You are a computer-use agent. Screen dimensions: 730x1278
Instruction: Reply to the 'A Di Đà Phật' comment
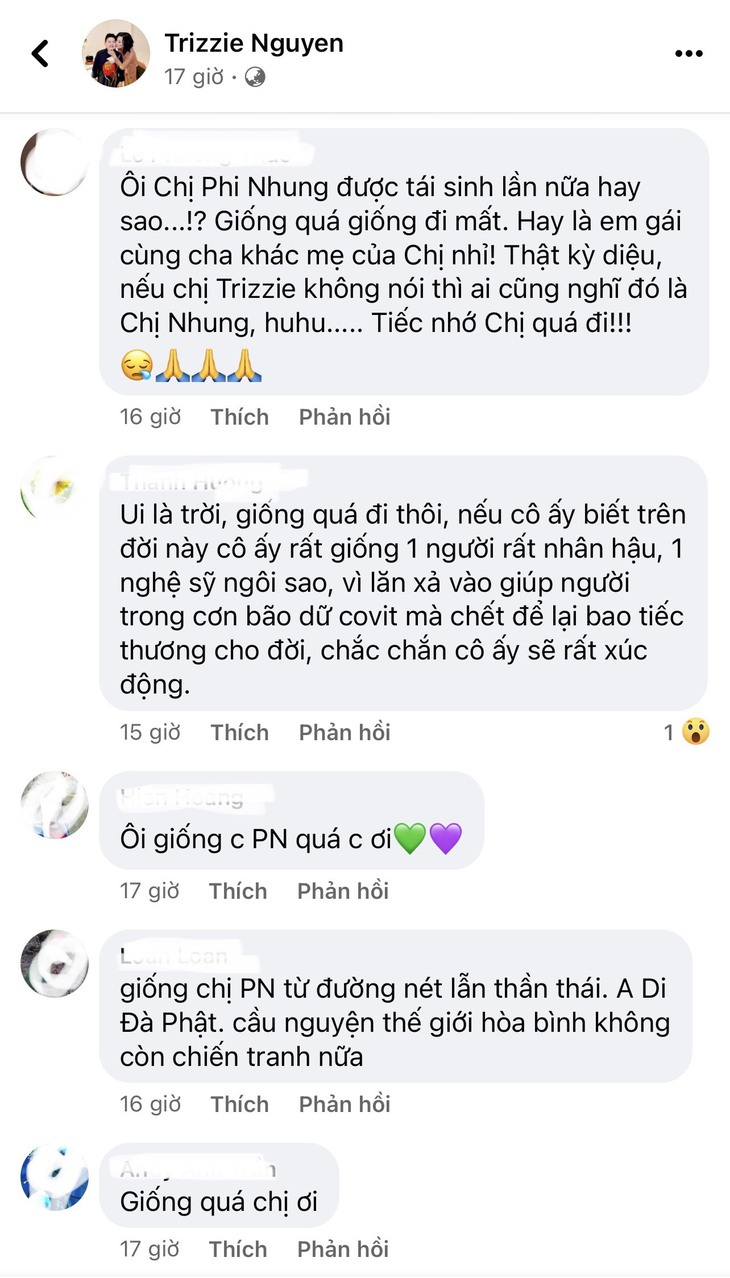[344, 1104]
